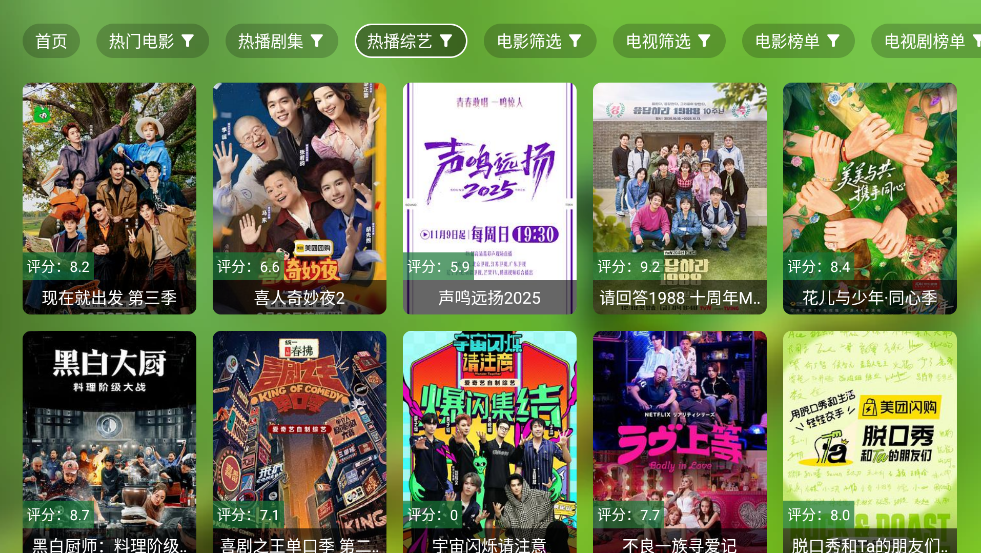Go to the 电影筛选 tab
Viewport: 981px width, 553px height.
click(x=540, y=41)
